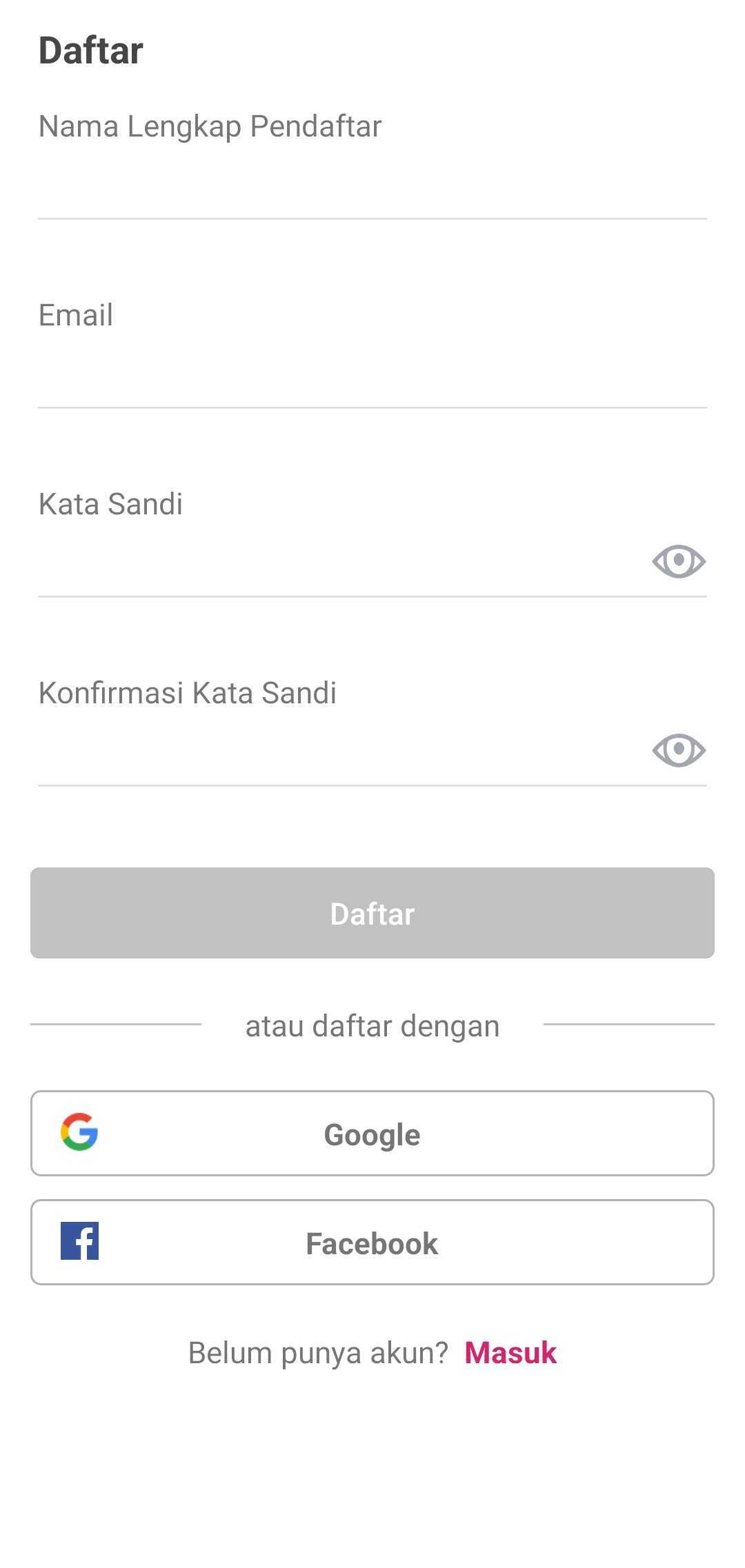Tap the gray Daftar button
Viewport: 745px width, 1568px height.
tap(372, 913)
